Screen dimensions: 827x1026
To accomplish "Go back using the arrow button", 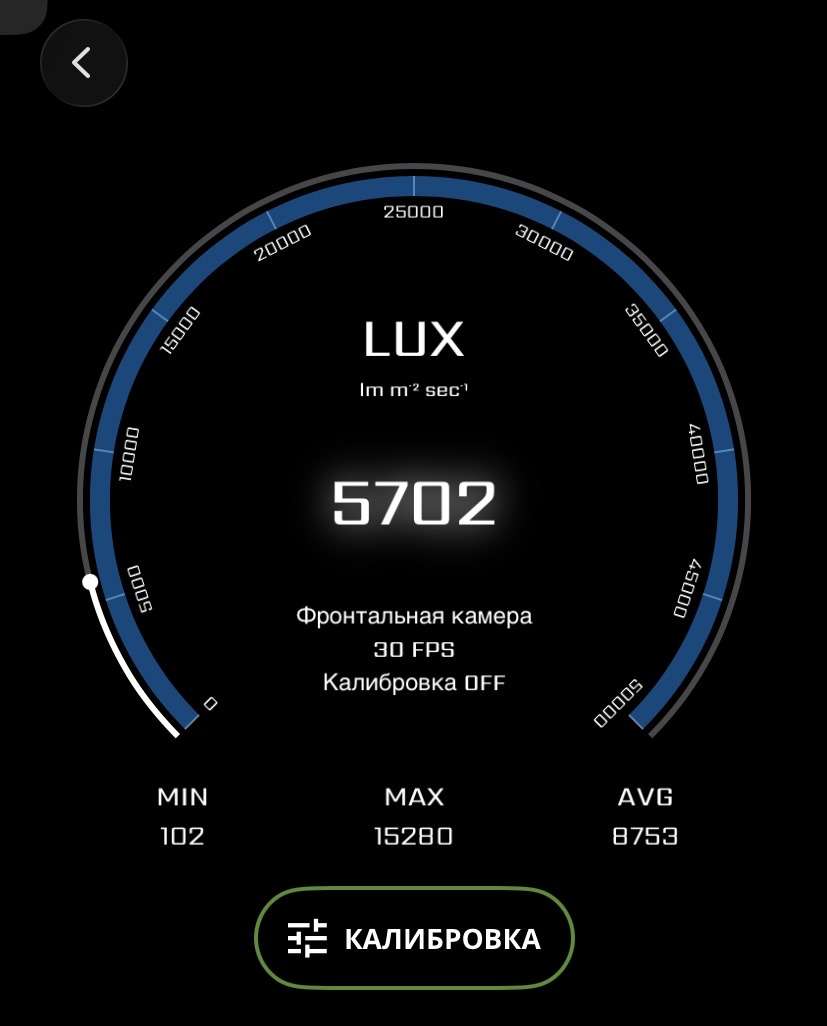I will tap(83, 63).
